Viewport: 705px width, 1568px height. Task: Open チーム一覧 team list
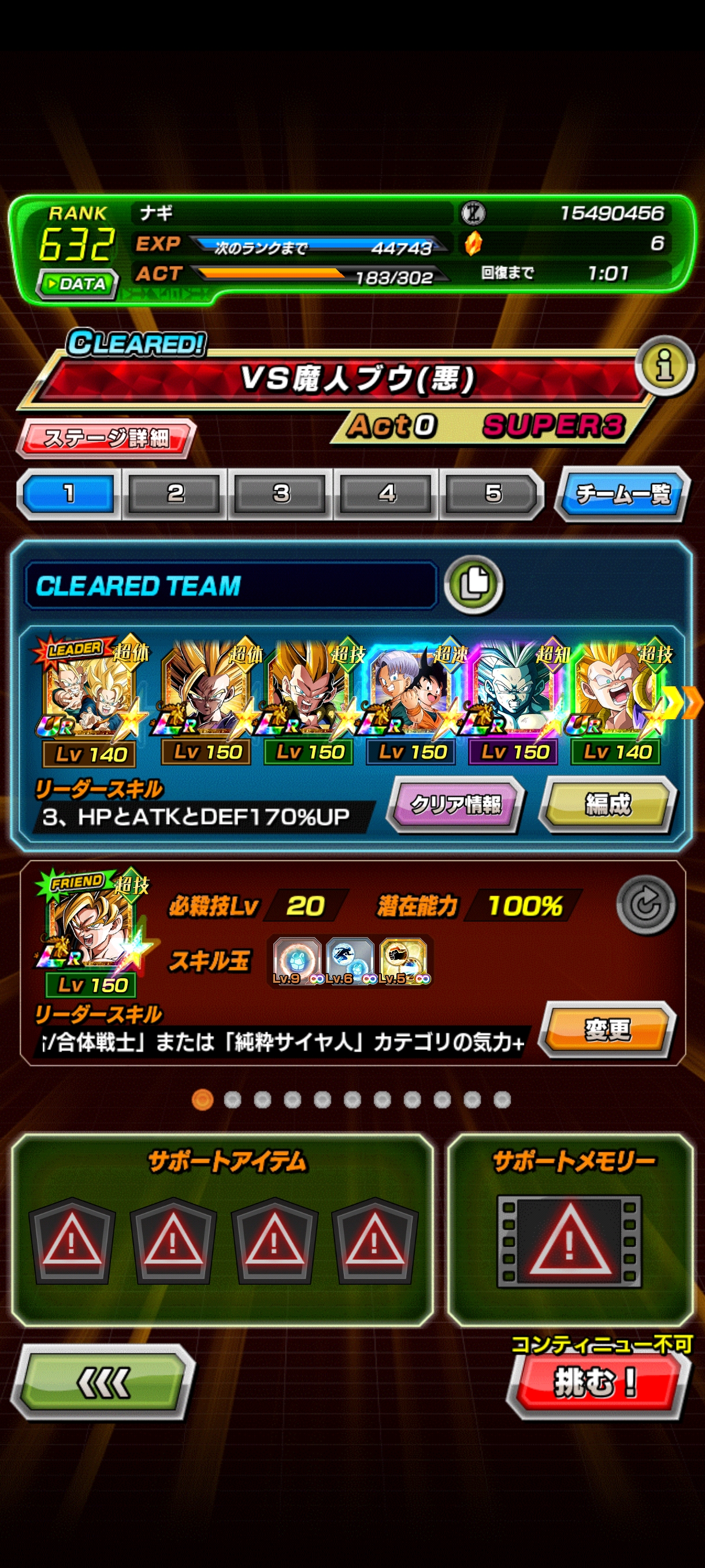[623, 494]
